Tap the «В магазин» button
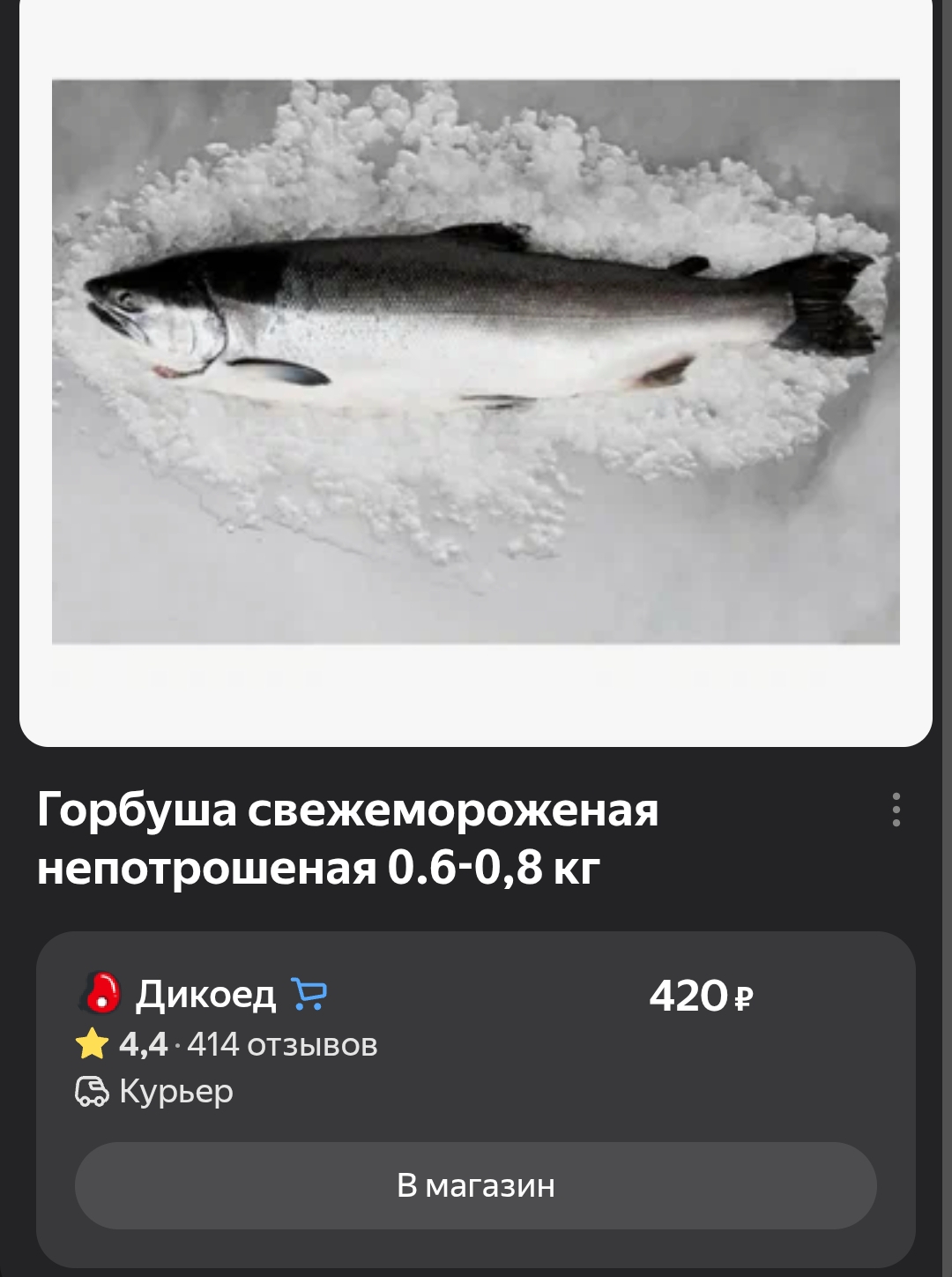The width and height of the screenshot is (952, 1277). pos(476,1185)
